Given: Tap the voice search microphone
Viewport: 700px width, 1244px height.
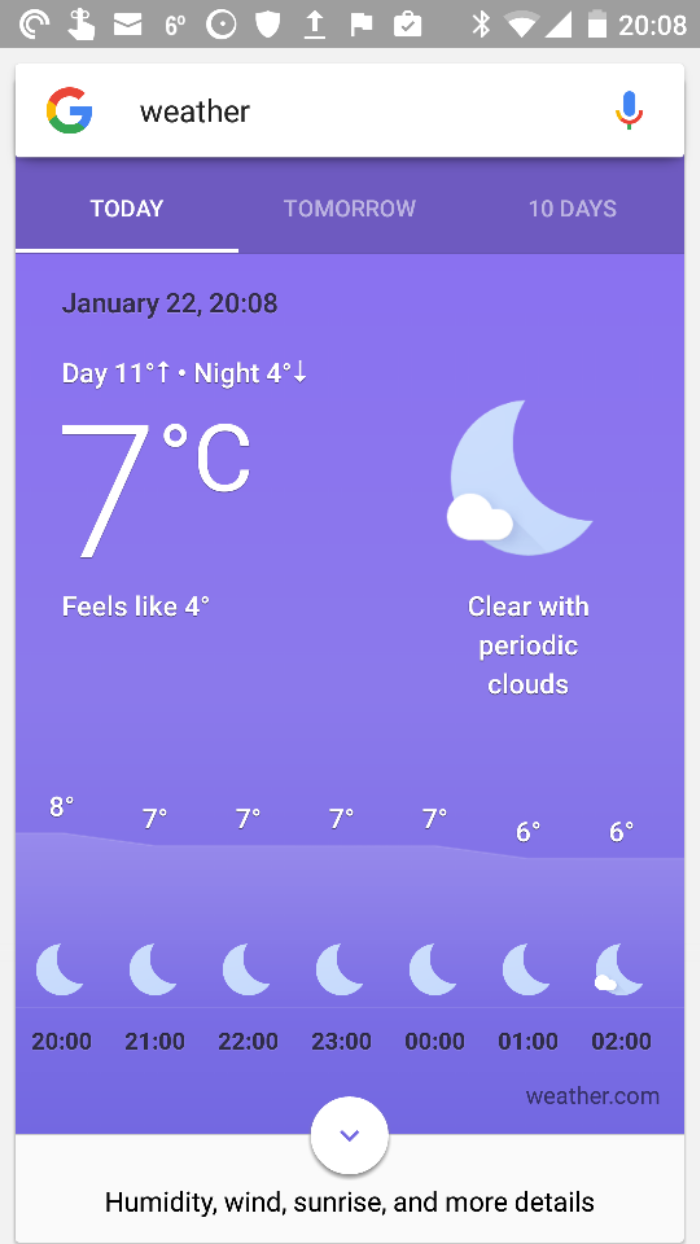Looking at the screenshot, I should 629,110.
